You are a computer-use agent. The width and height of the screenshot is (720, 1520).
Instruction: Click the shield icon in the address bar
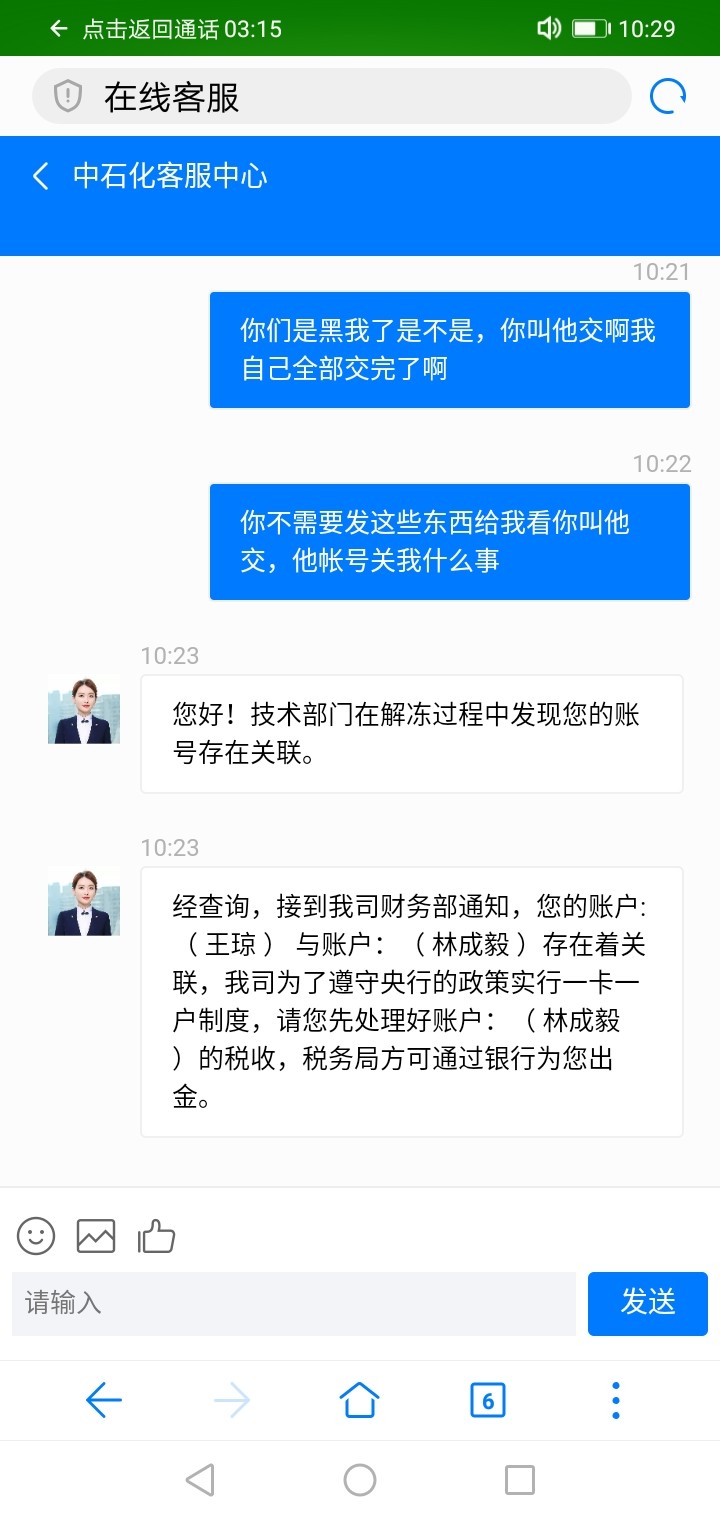tap(66, 96)
